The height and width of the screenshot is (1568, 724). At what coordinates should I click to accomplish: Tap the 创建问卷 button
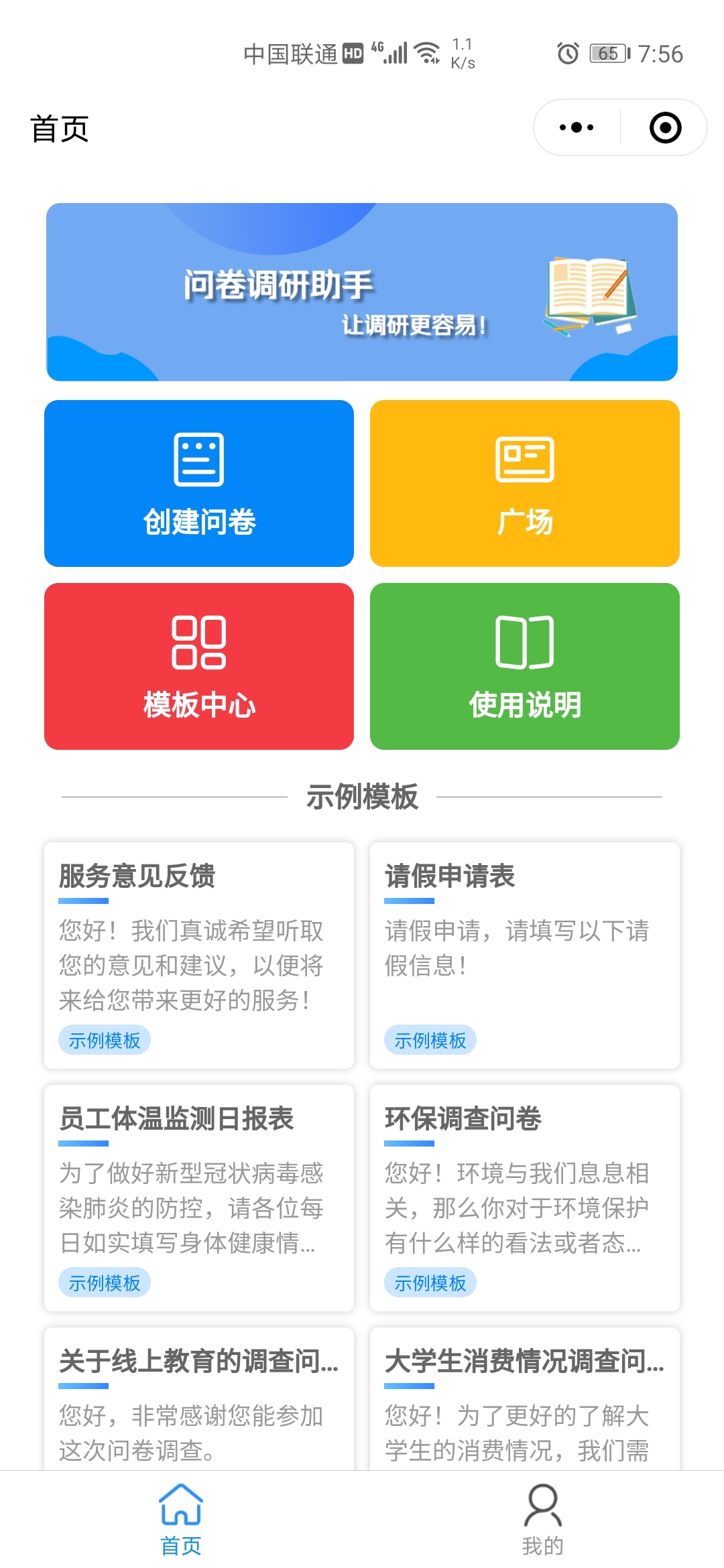[x=199, y=483]
